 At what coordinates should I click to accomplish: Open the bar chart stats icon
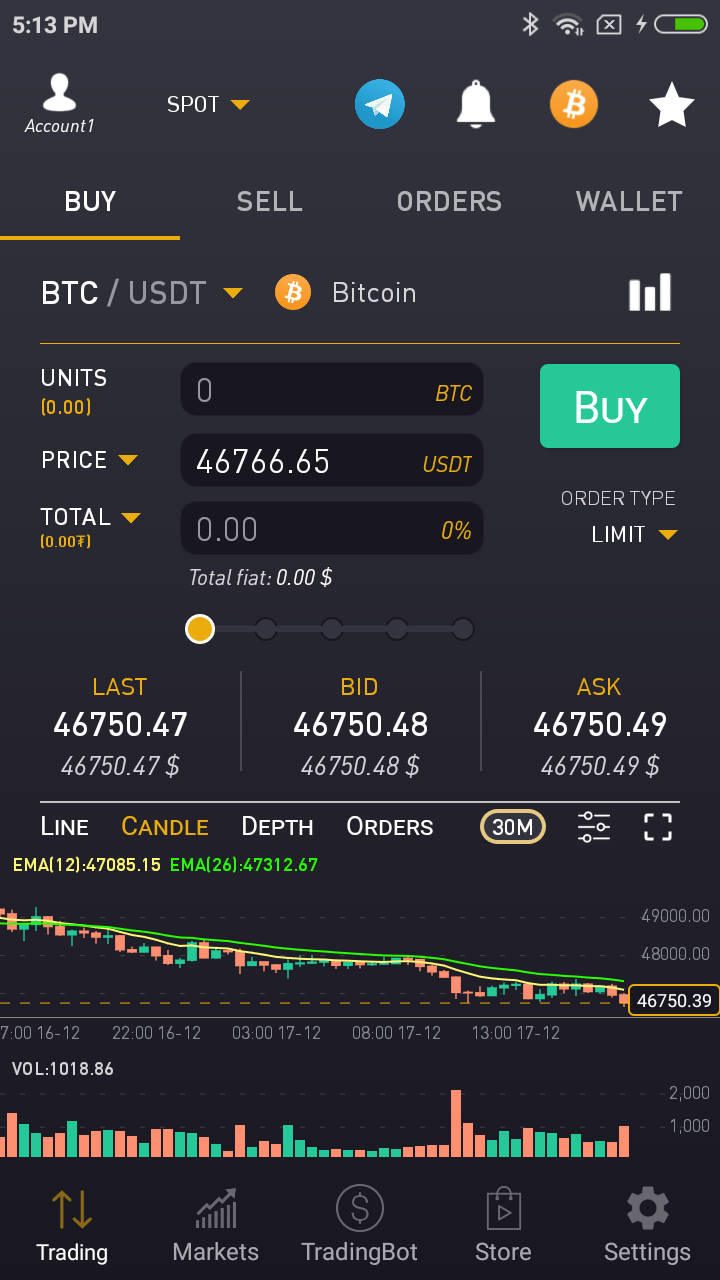coord(650,293)
